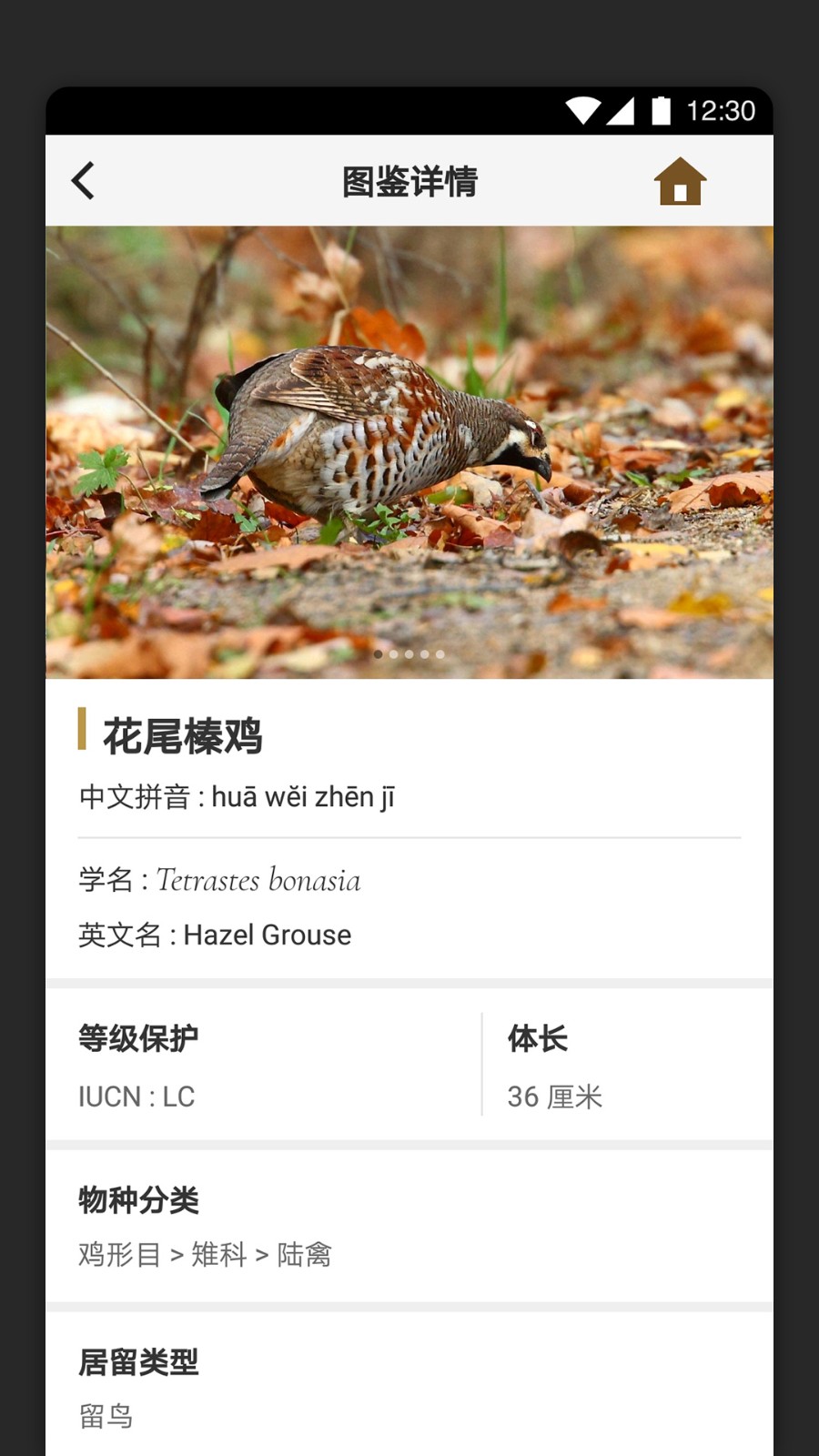This screenshot has width=819, height=1456.
Task: Open the Hazel Grouse photo
Action: click(x=409, y=452)
